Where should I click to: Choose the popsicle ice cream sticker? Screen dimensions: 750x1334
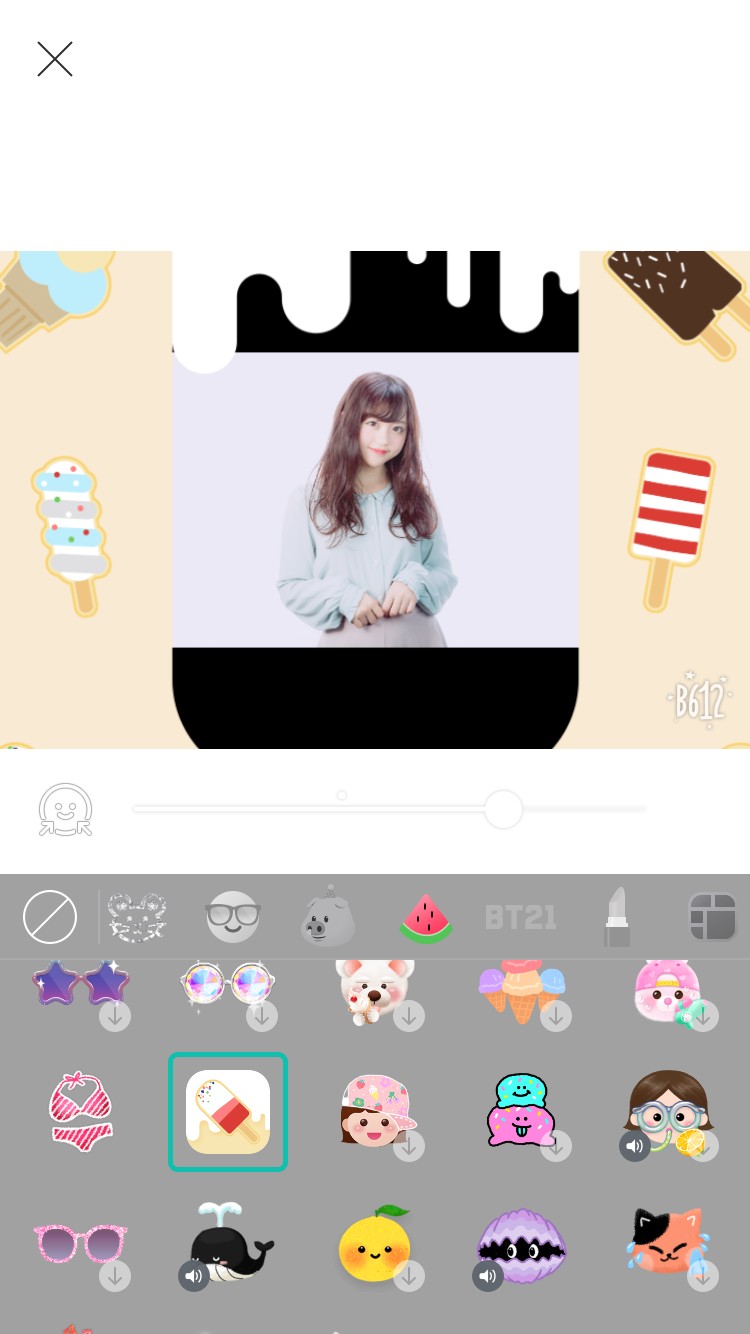[x=228, y=1112]
